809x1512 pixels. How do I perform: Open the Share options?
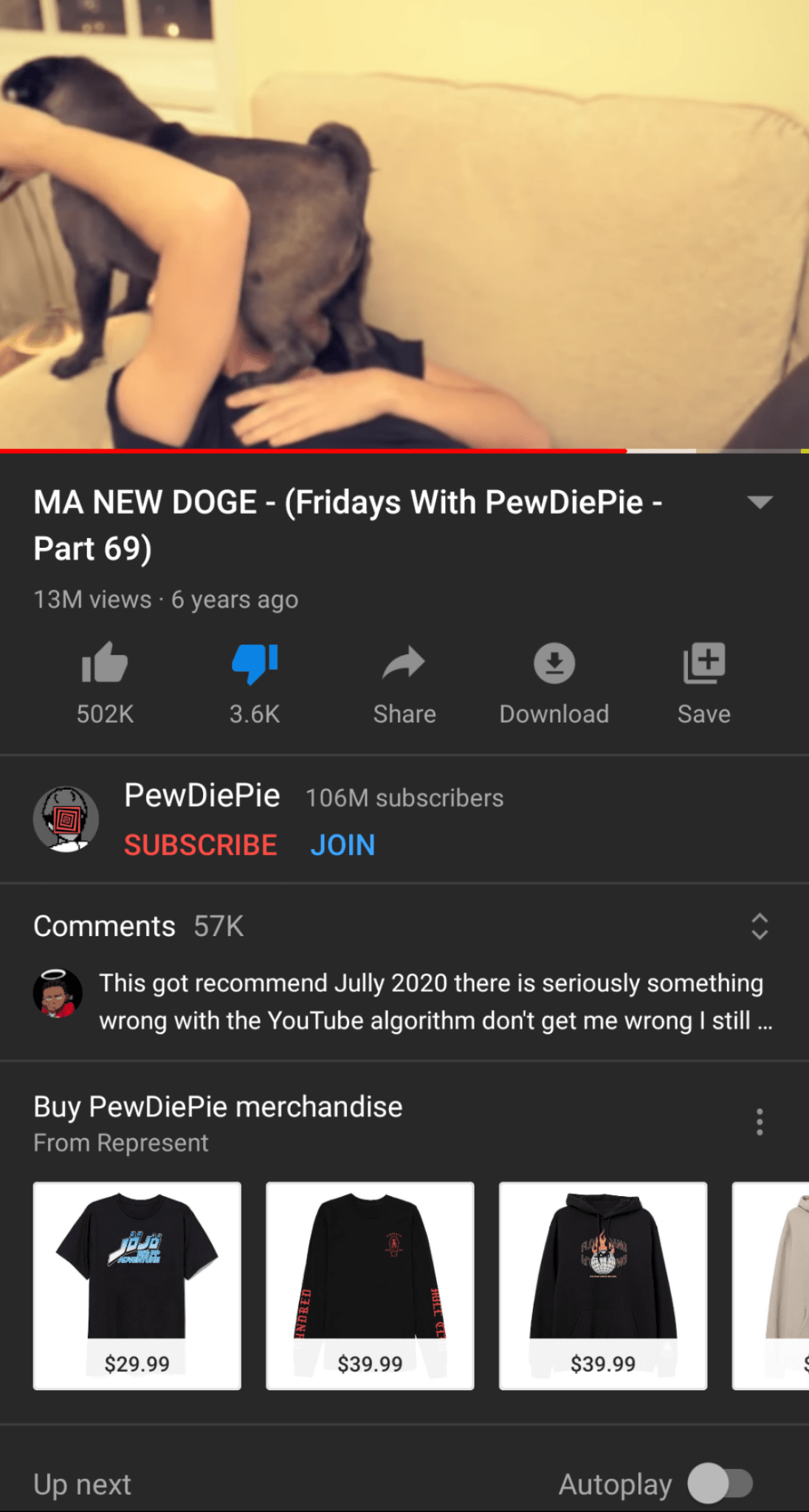404,663
